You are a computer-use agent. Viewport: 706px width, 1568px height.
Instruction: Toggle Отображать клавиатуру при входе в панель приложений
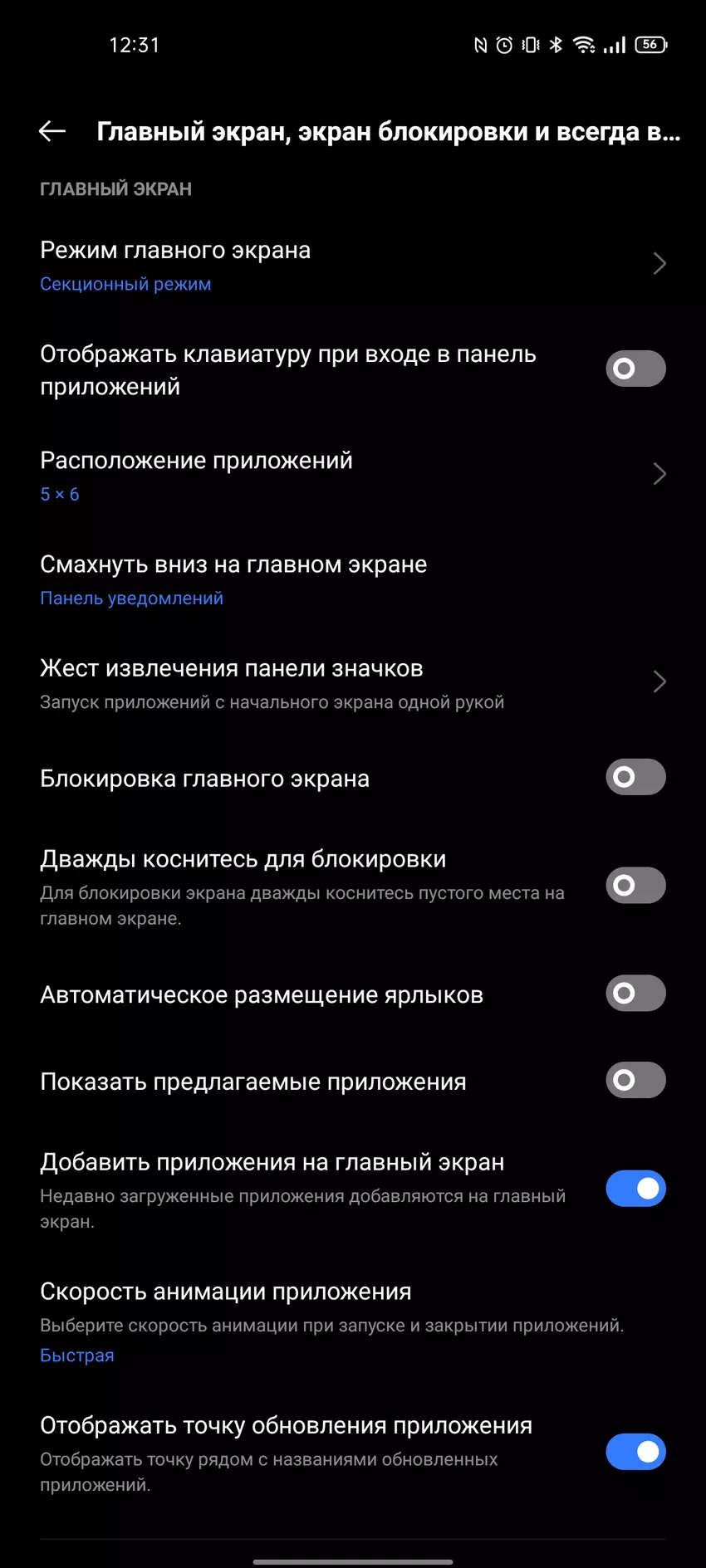click(x=635, y=369)
